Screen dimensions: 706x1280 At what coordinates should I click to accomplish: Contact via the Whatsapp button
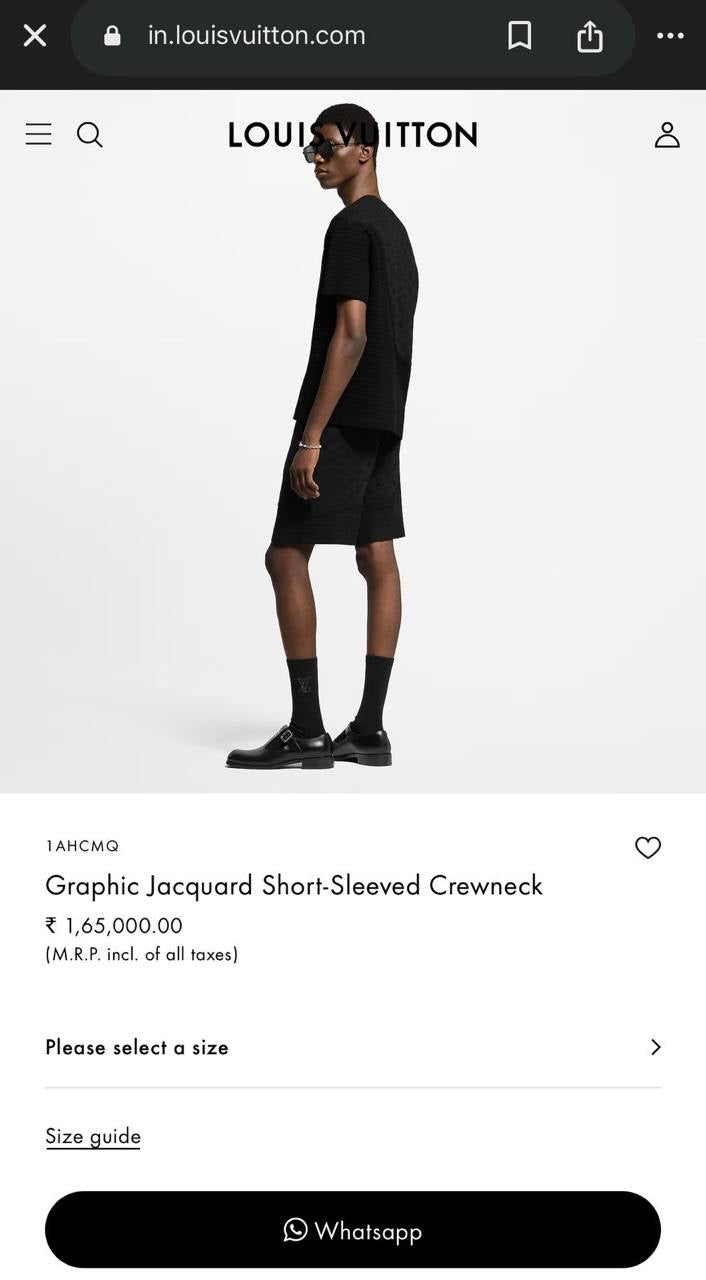tap(352, 1230)
